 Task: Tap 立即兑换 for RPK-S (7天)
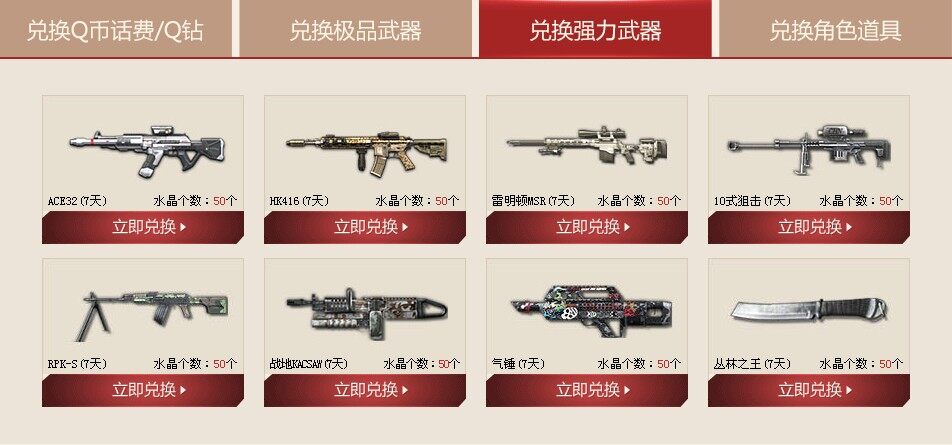143,390
